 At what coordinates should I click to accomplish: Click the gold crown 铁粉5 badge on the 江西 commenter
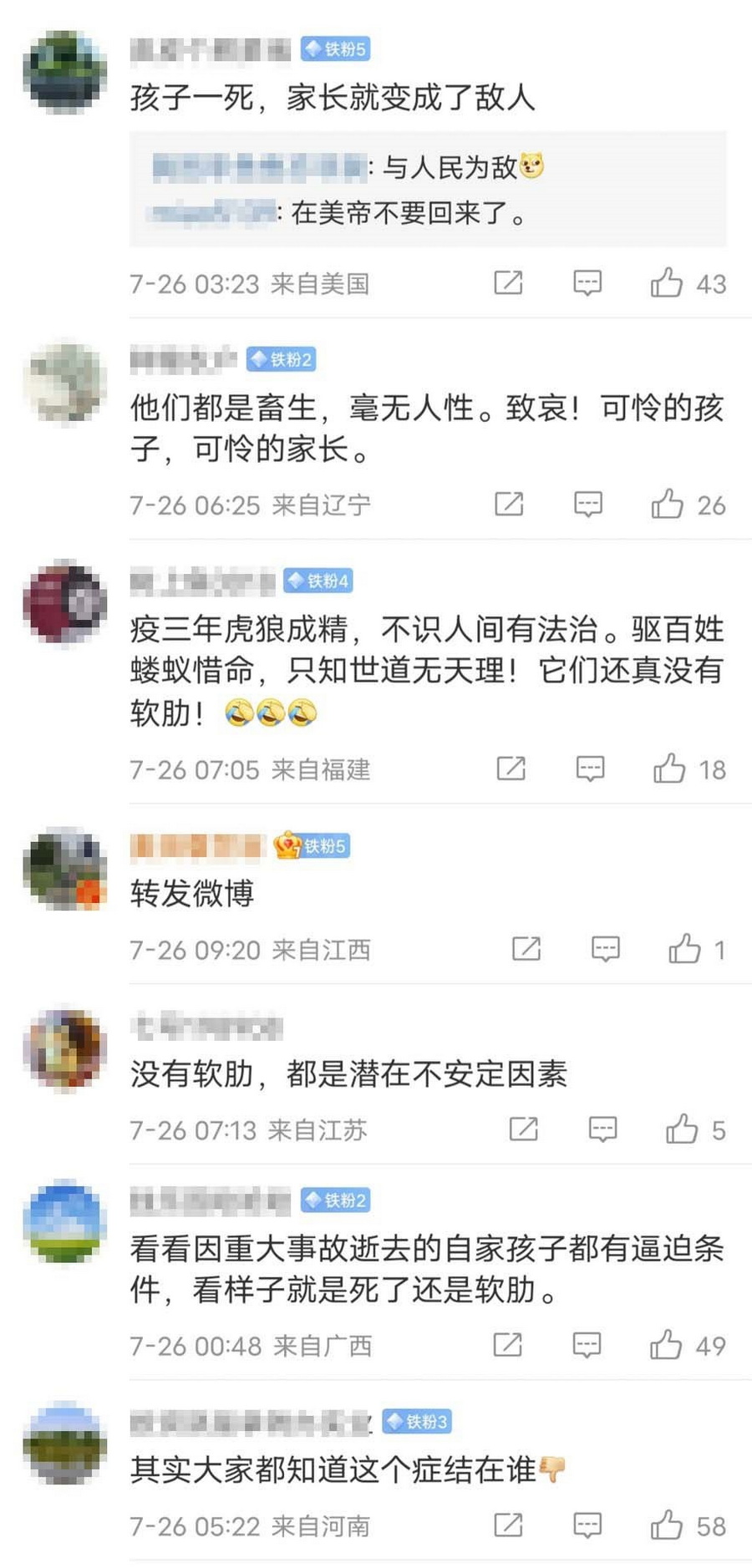(x=312, y=846)
